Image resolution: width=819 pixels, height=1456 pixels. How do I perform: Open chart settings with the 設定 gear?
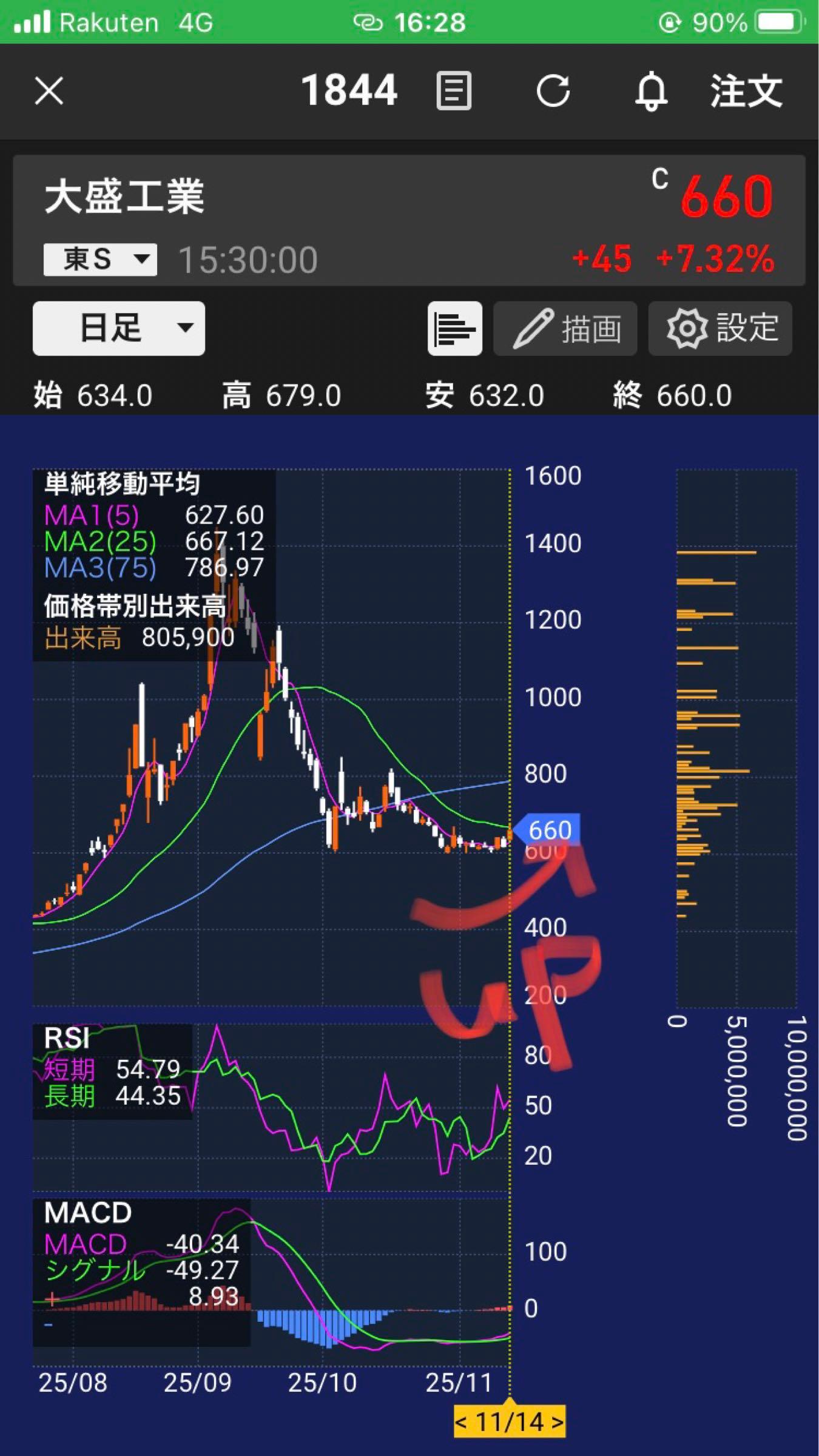point(720,328)
